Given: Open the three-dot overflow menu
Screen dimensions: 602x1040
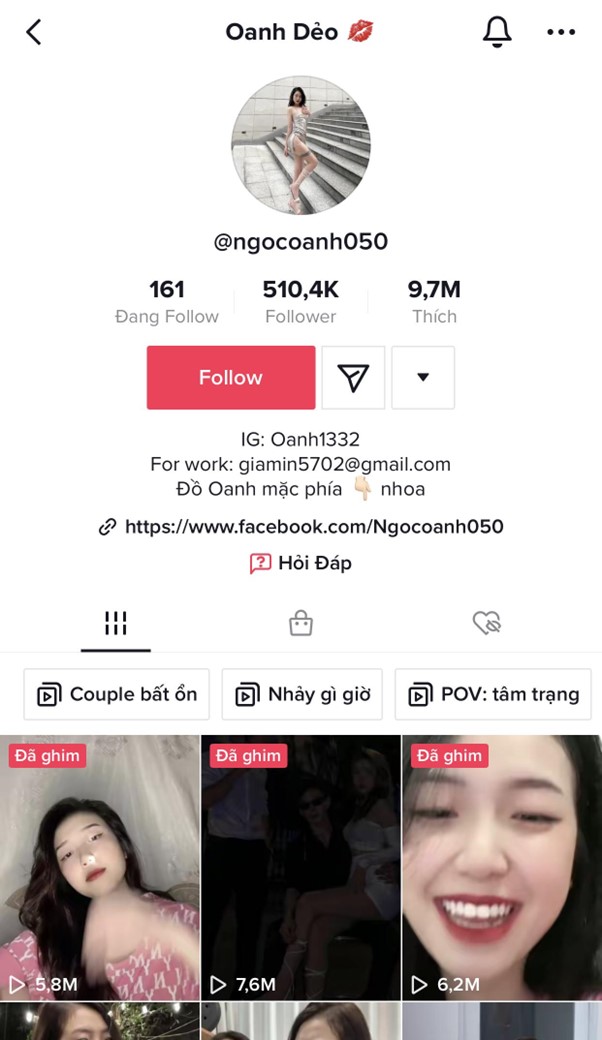Looking at the screenshot, I should tap(561, 32).
